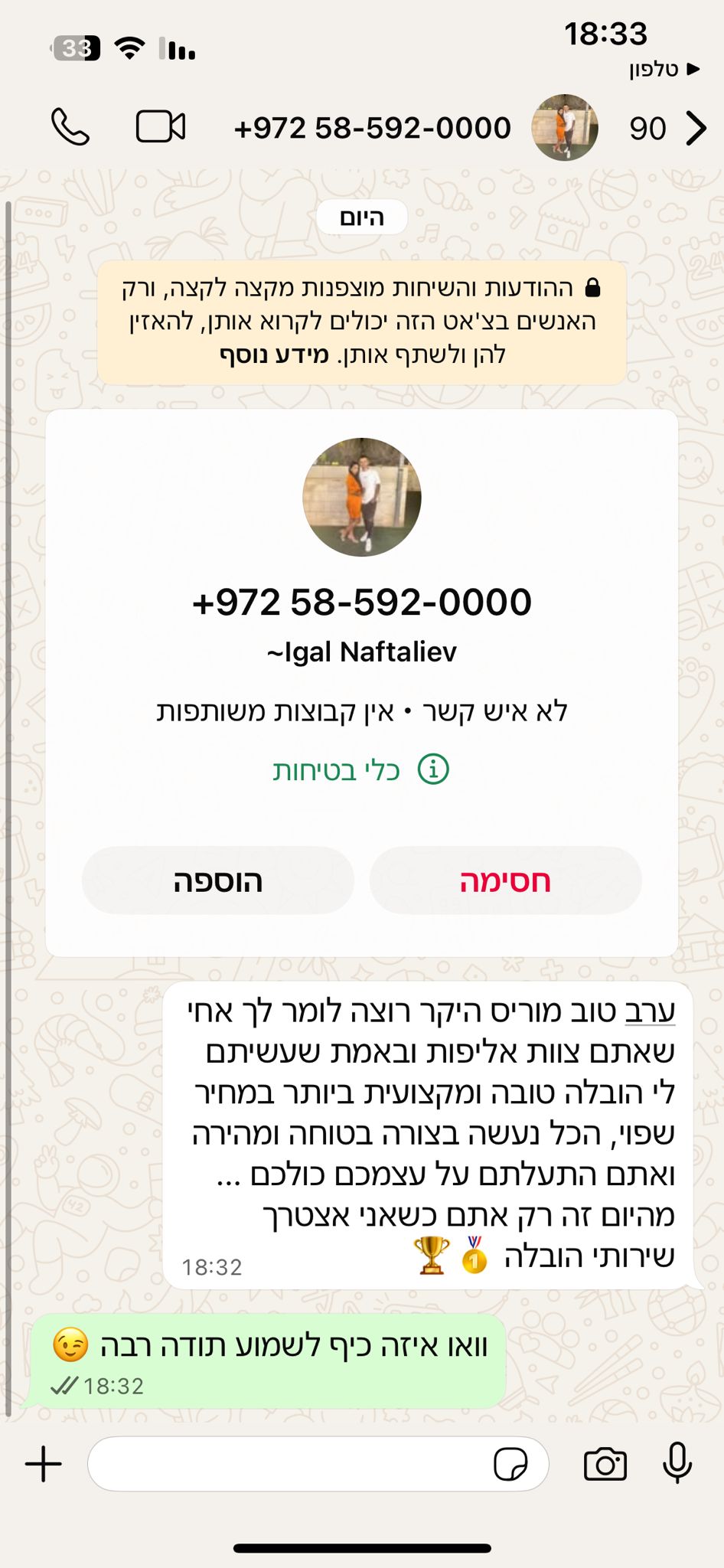Image resolution: width=724 pixels, height=1568 pixels.
Task: Start a video call with this number
Action: tap(161, 127)
